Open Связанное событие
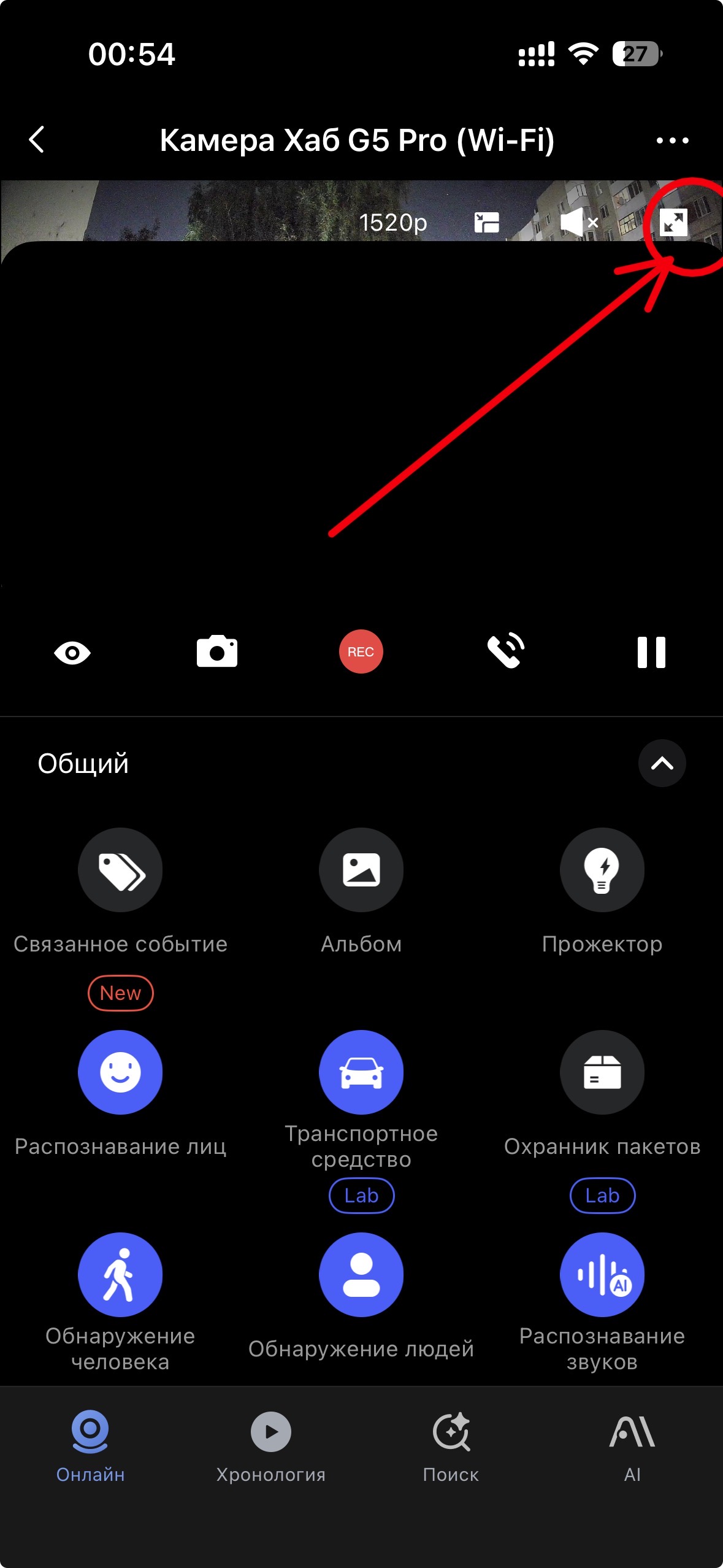723x1568 pixels. tap(120, 870)
